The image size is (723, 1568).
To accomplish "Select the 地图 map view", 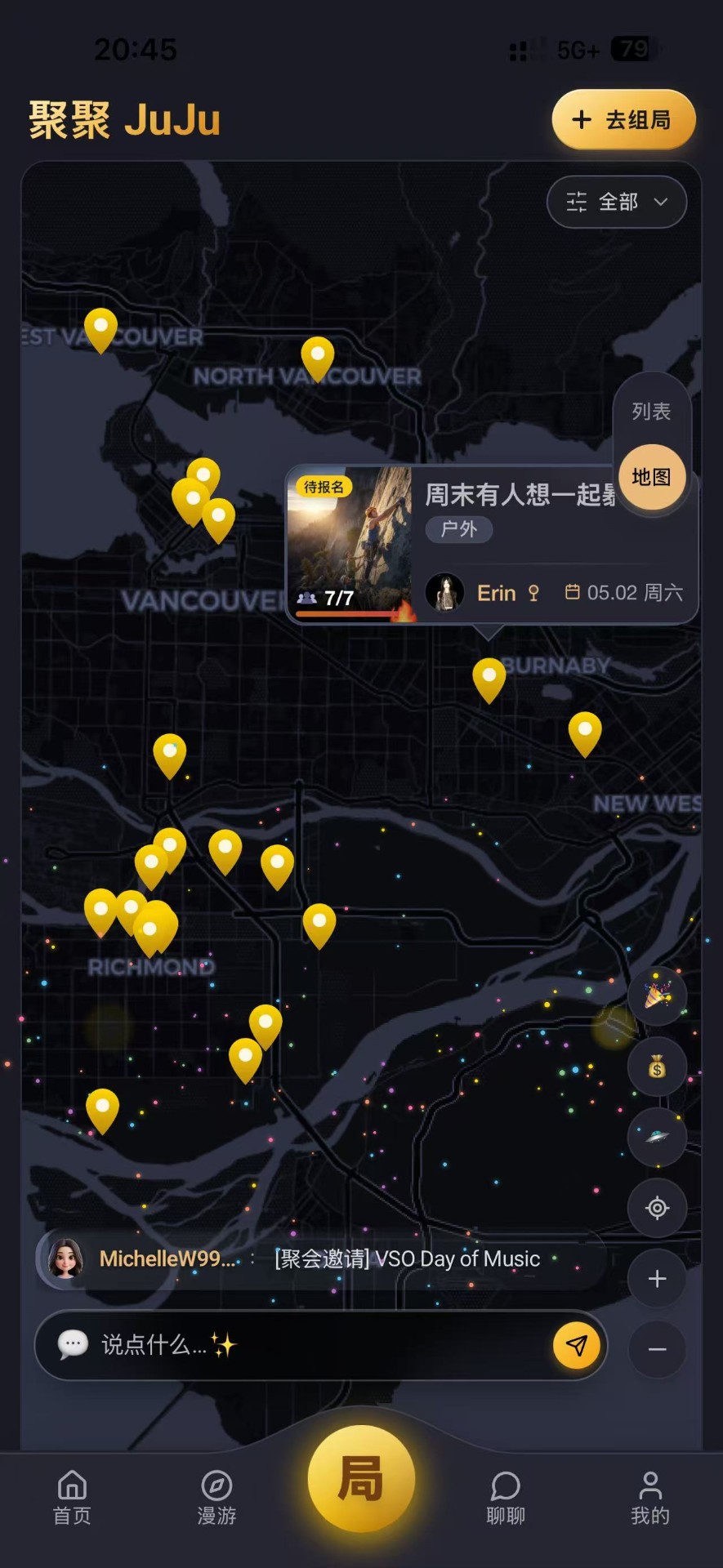I will [x=651, y=477].
